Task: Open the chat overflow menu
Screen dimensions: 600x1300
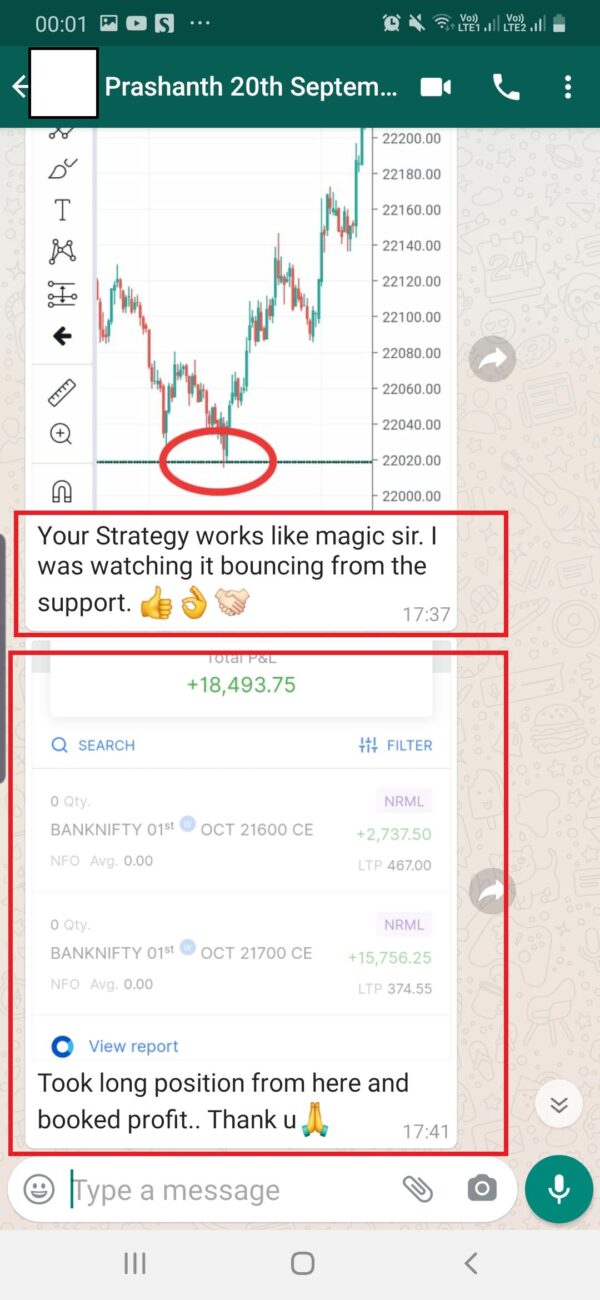Action: coord(568,87)
